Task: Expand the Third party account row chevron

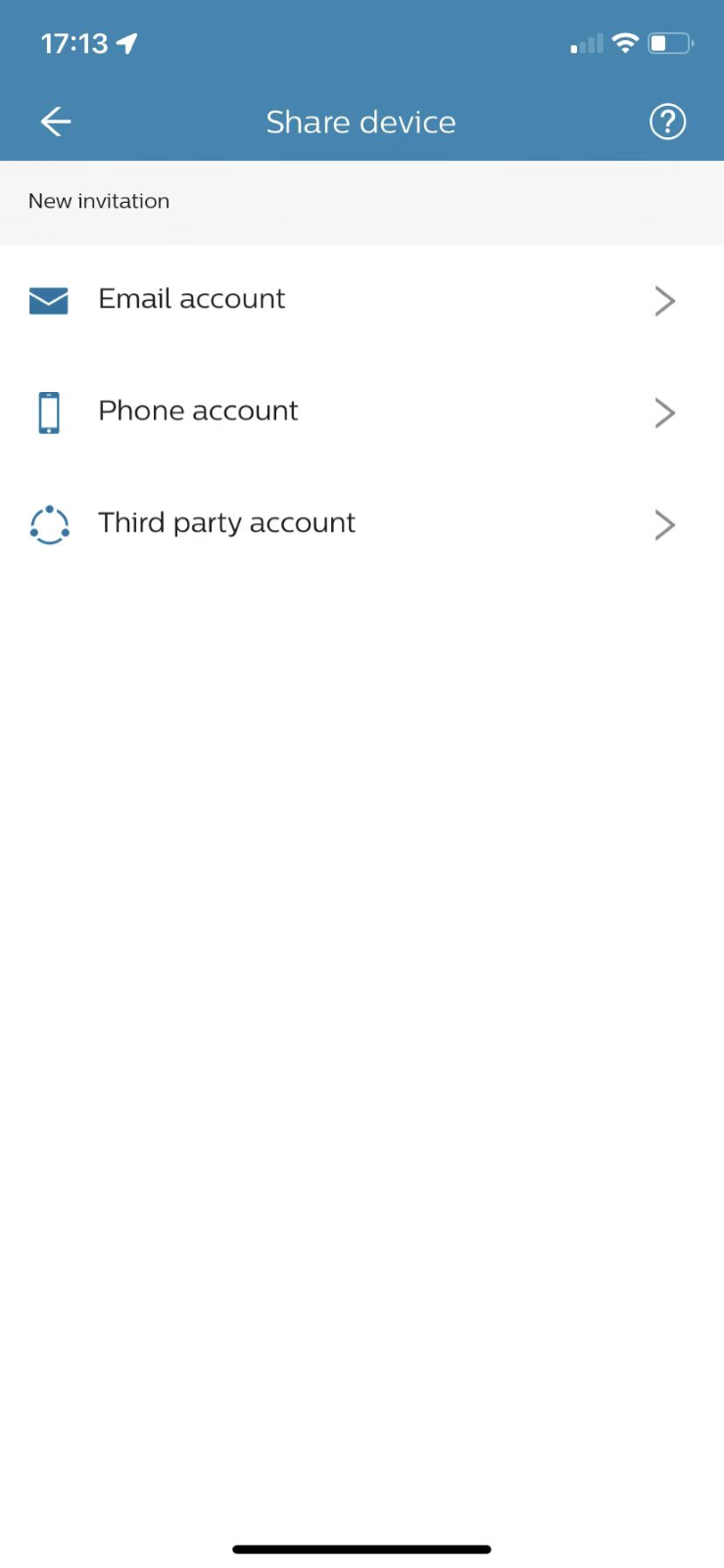Action: tap(665, 524)
